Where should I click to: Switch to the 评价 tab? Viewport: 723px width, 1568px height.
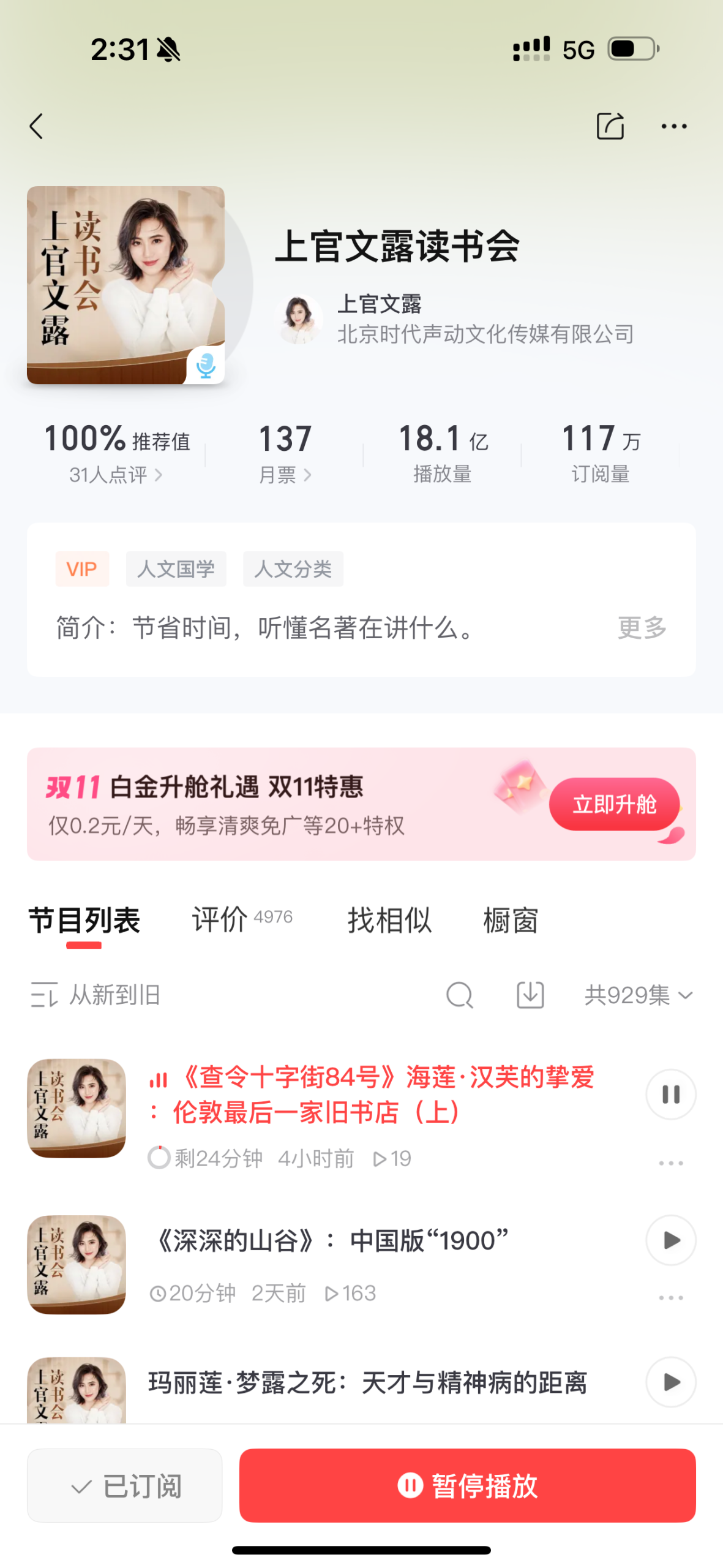[x=241, y=919]
